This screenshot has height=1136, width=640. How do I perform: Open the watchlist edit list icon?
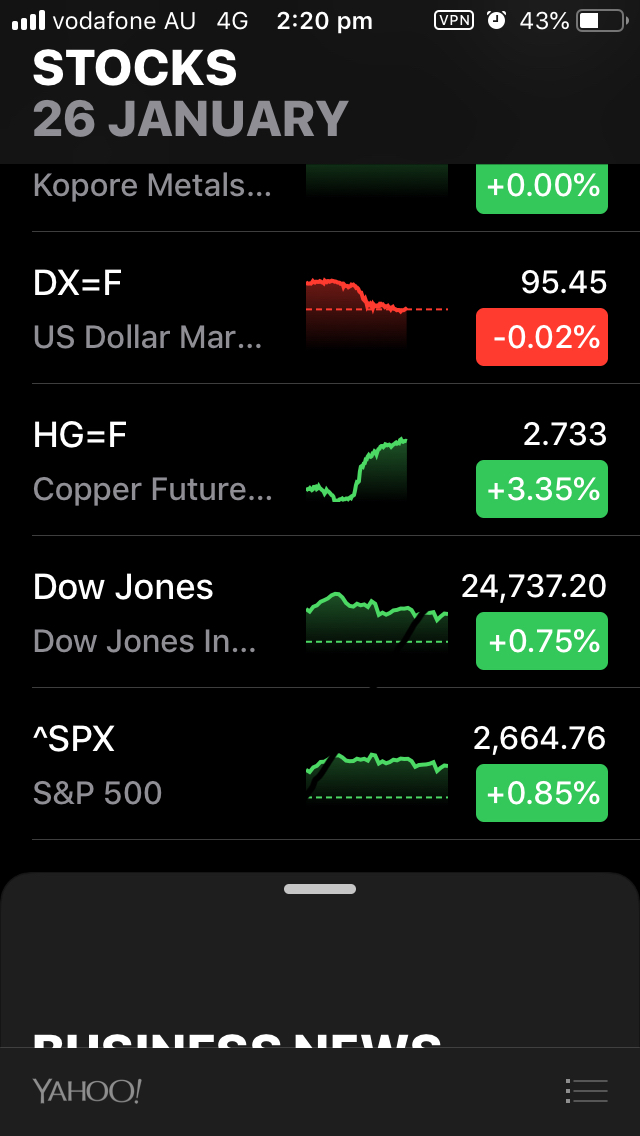tap(586, 1091)
